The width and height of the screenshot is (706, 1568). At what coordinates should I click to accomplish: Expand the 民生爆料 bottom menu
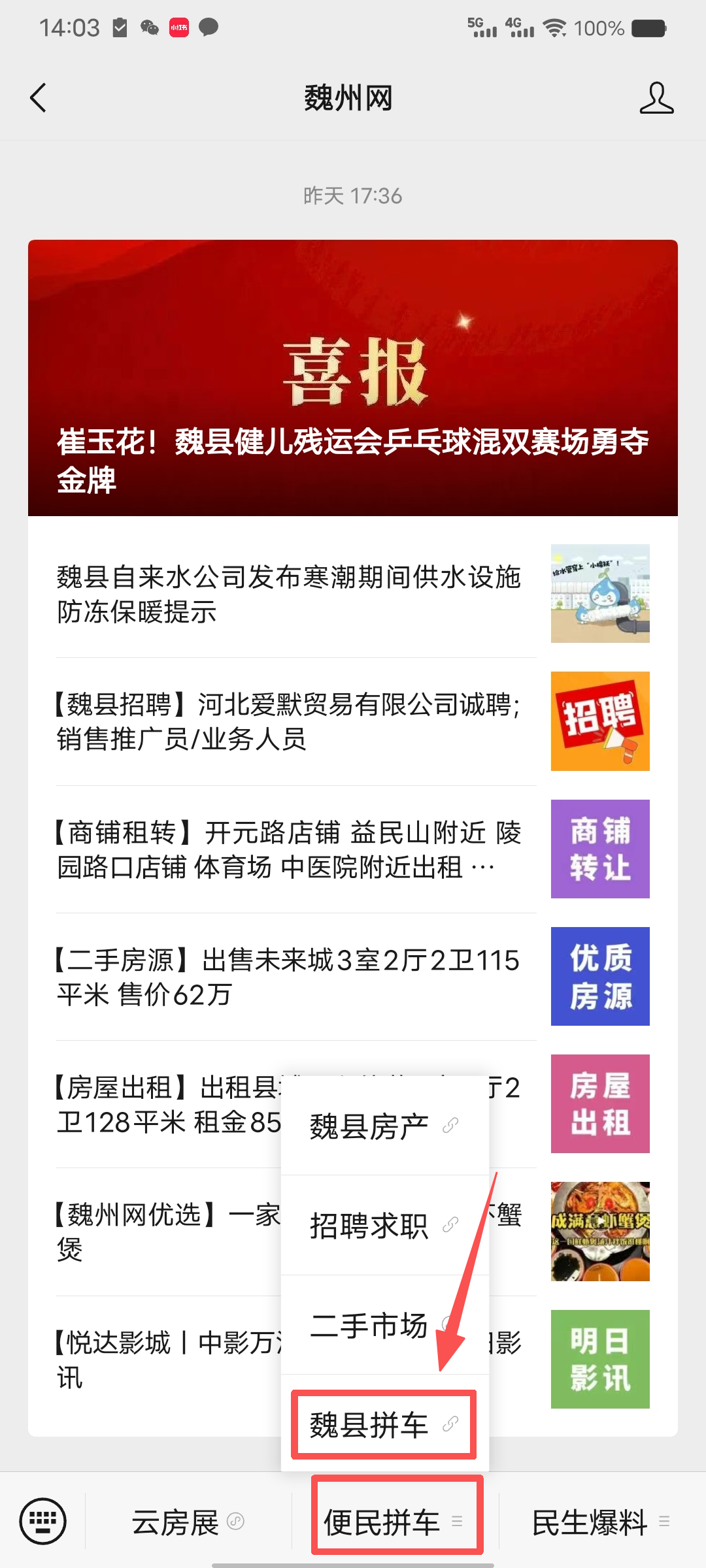(x=600, y=1522)
